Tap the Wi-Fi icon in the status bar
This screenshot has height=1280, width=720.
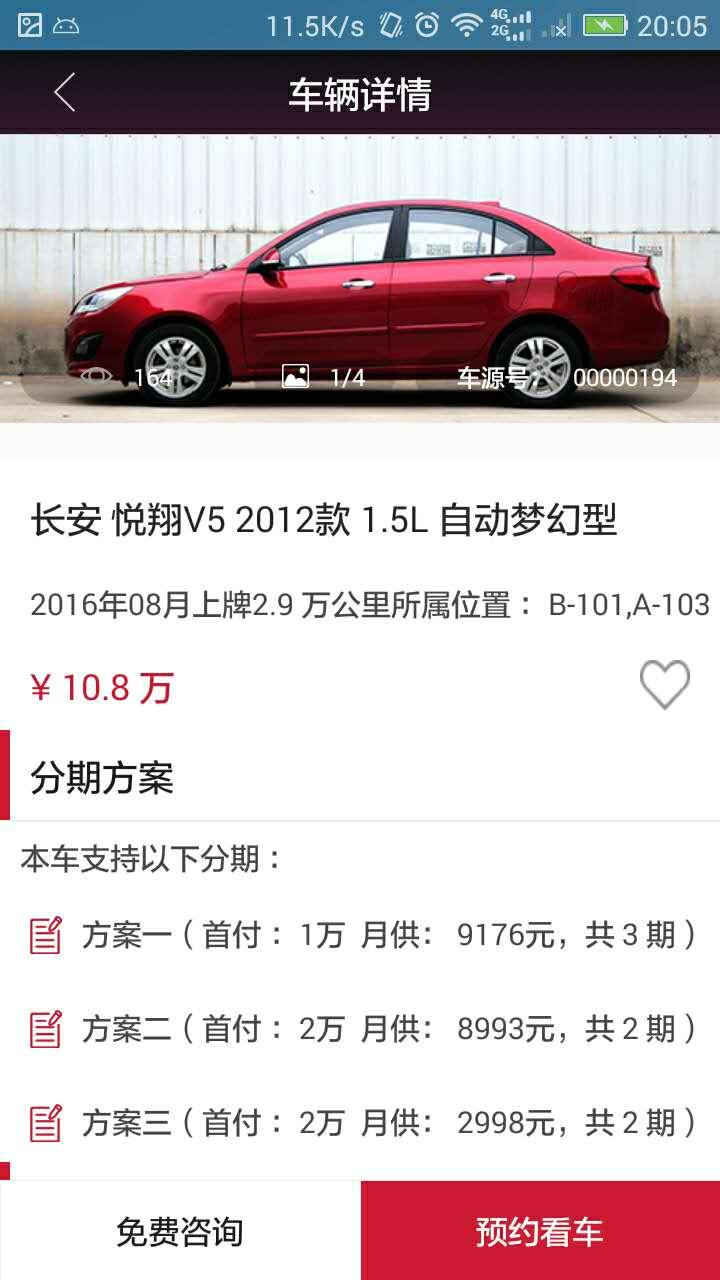pos(467,25)
